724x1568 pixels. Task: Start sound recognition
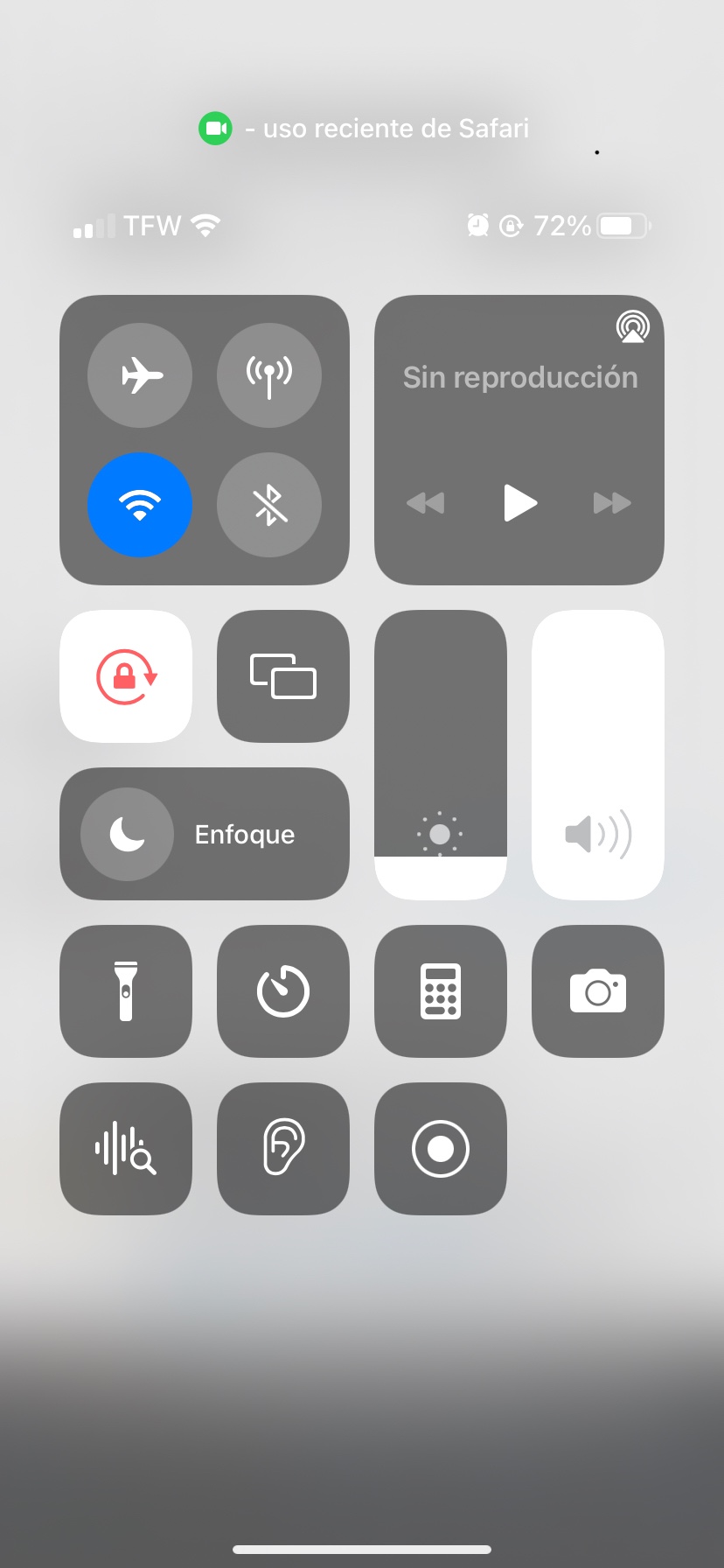point(126,1149)
